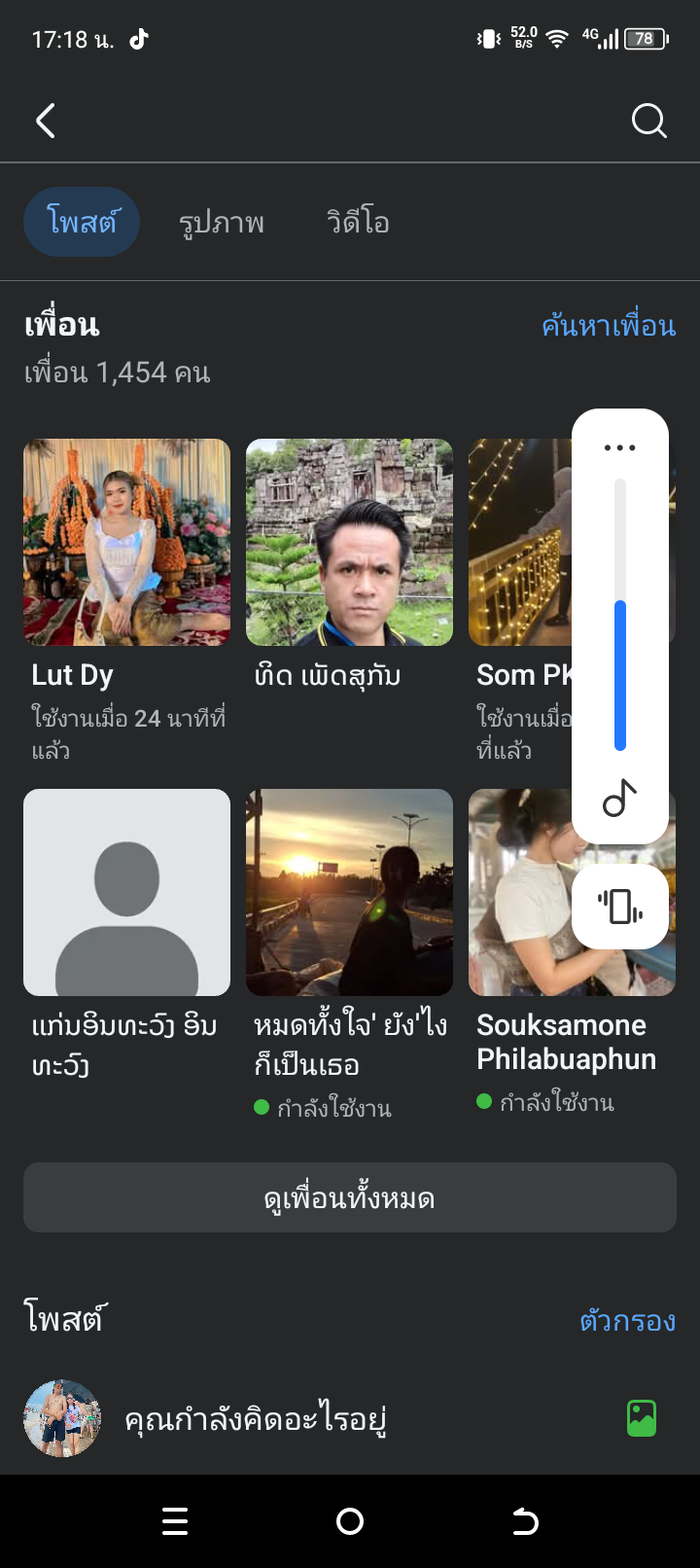This screenshot has height=1568, width=700.
Task: Switch to the รูปภาพ tab
Action: (222, 223)
